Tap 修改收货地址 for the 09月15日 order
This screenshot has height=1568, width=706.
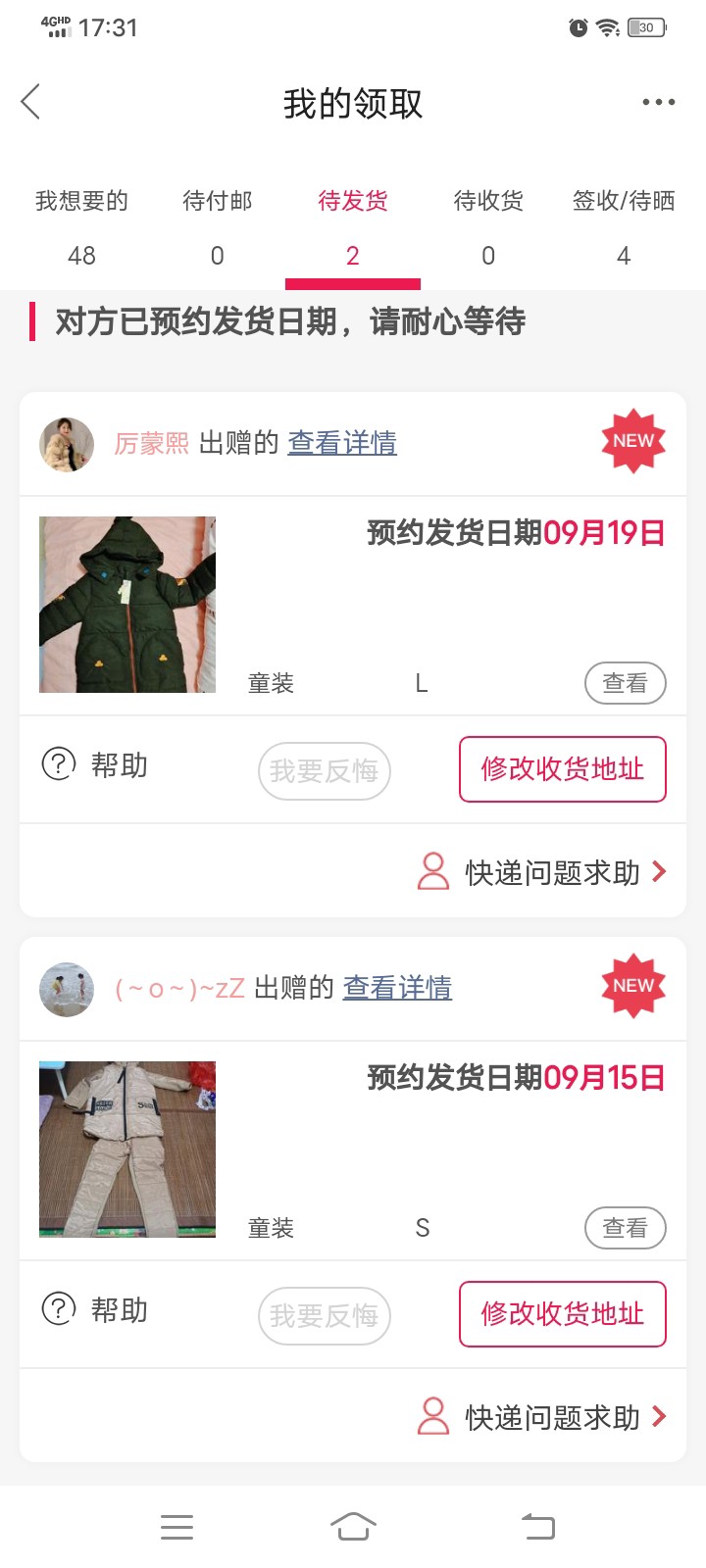click(562, 1314)
